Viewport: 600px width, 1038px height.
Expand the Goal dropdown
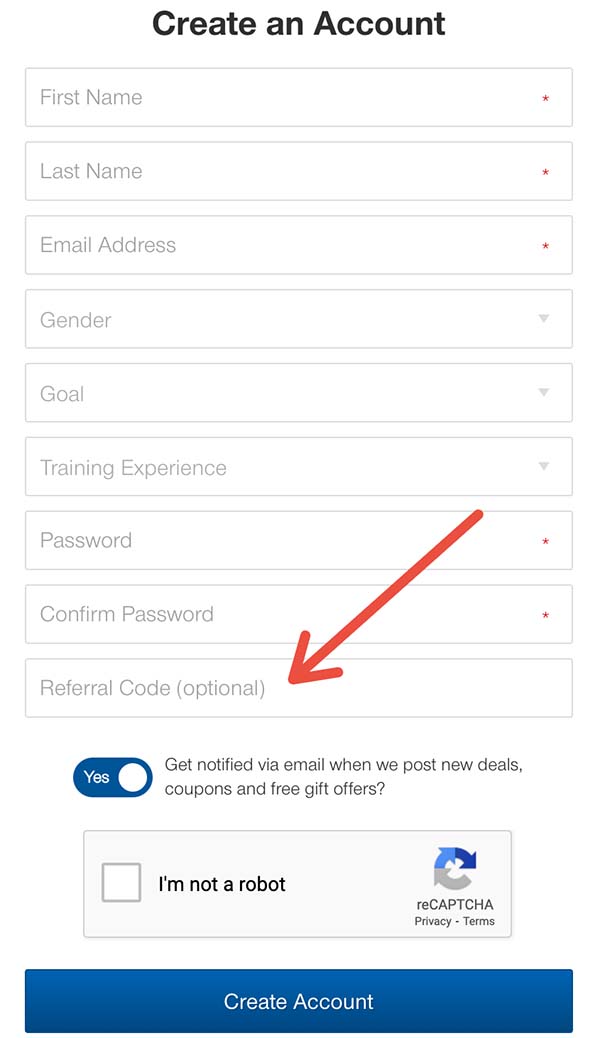(x=299, y=393)
